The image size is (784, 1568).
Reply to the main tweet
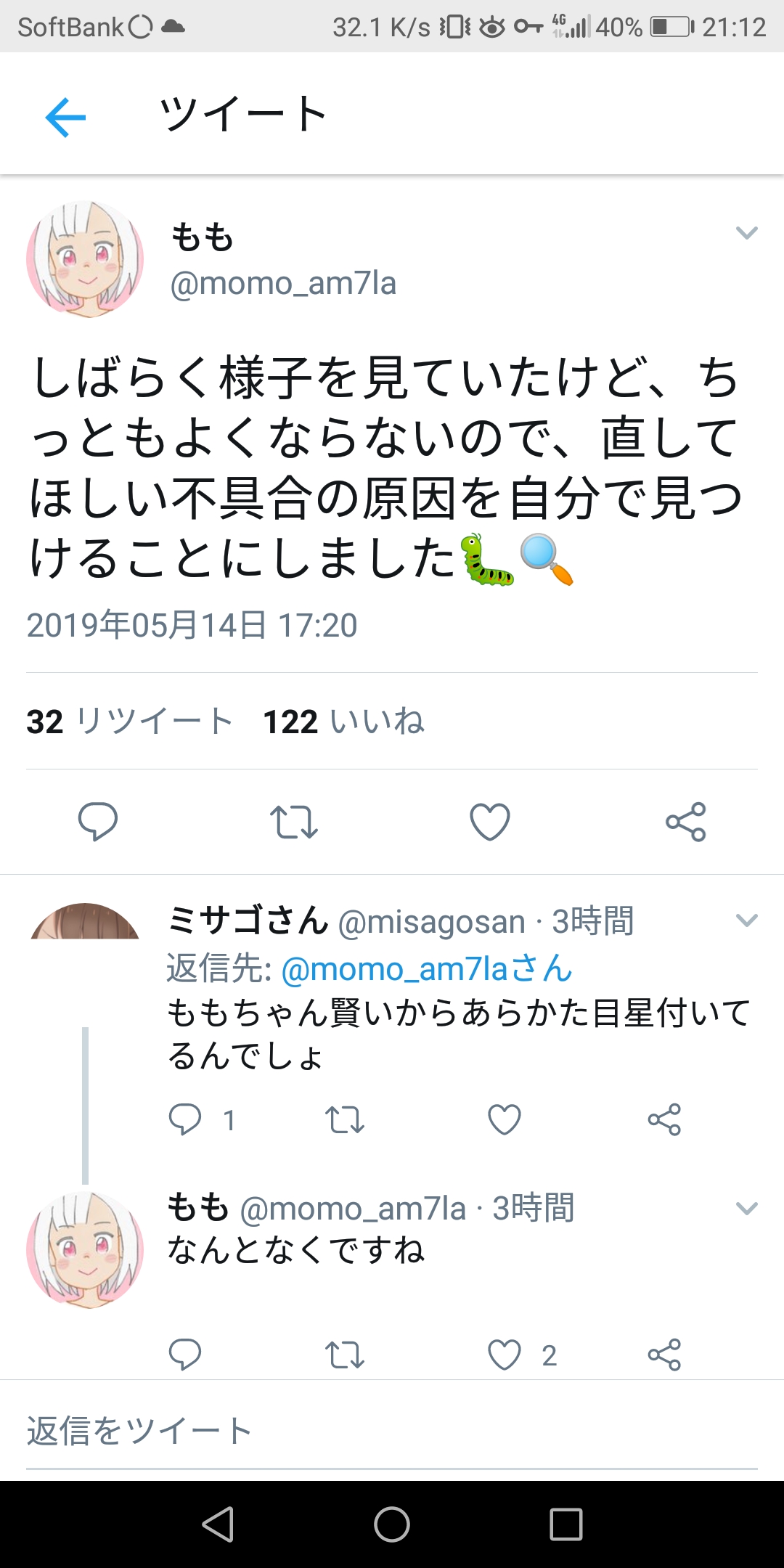coord(98,822)
